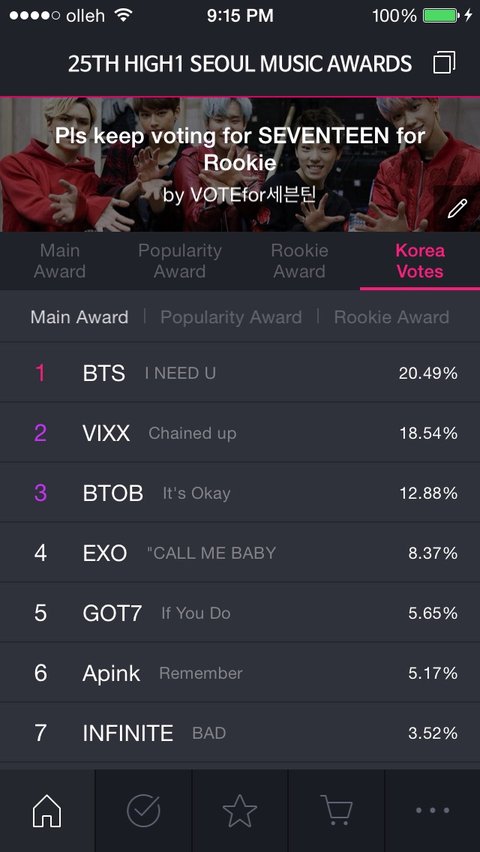
Task: View the GOT7 If You Do row
Action: (x=240, y=613)
